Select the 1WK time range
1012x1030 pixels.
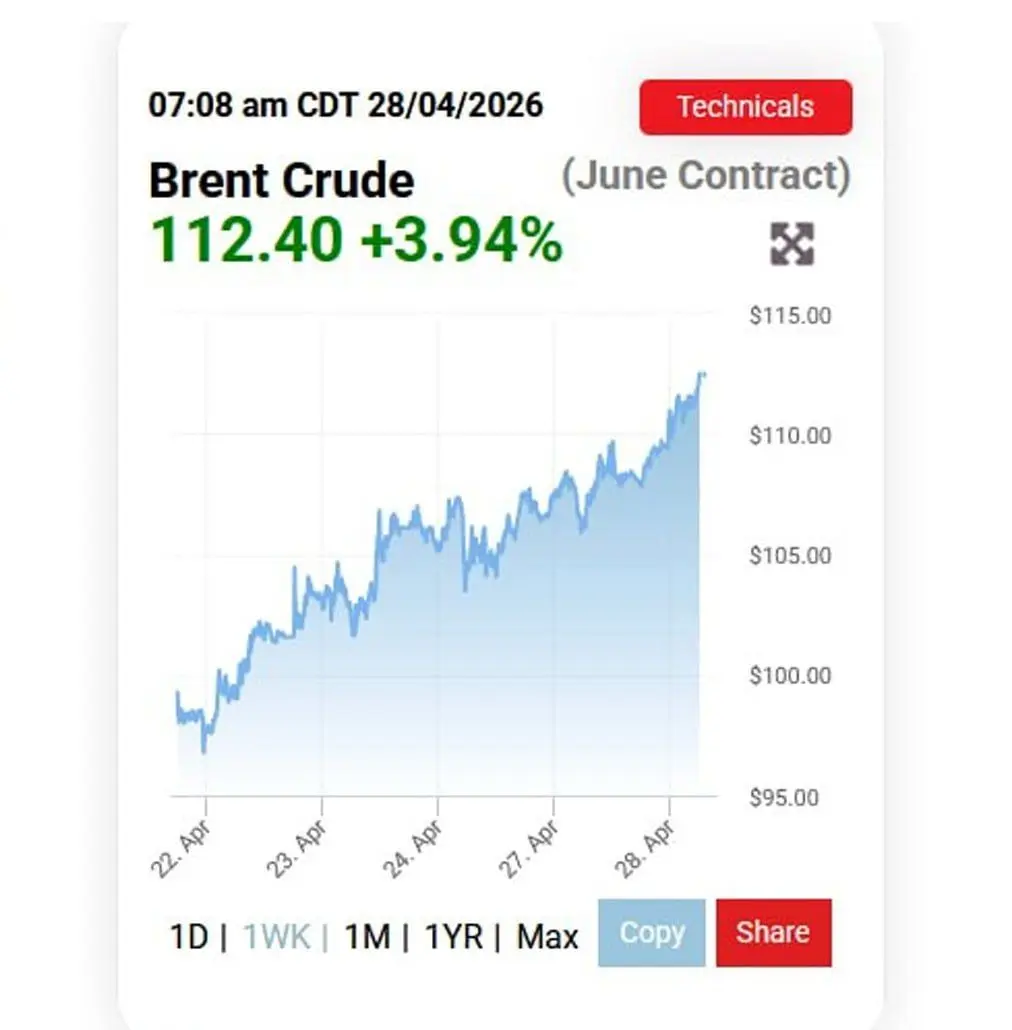click(278, 937)
